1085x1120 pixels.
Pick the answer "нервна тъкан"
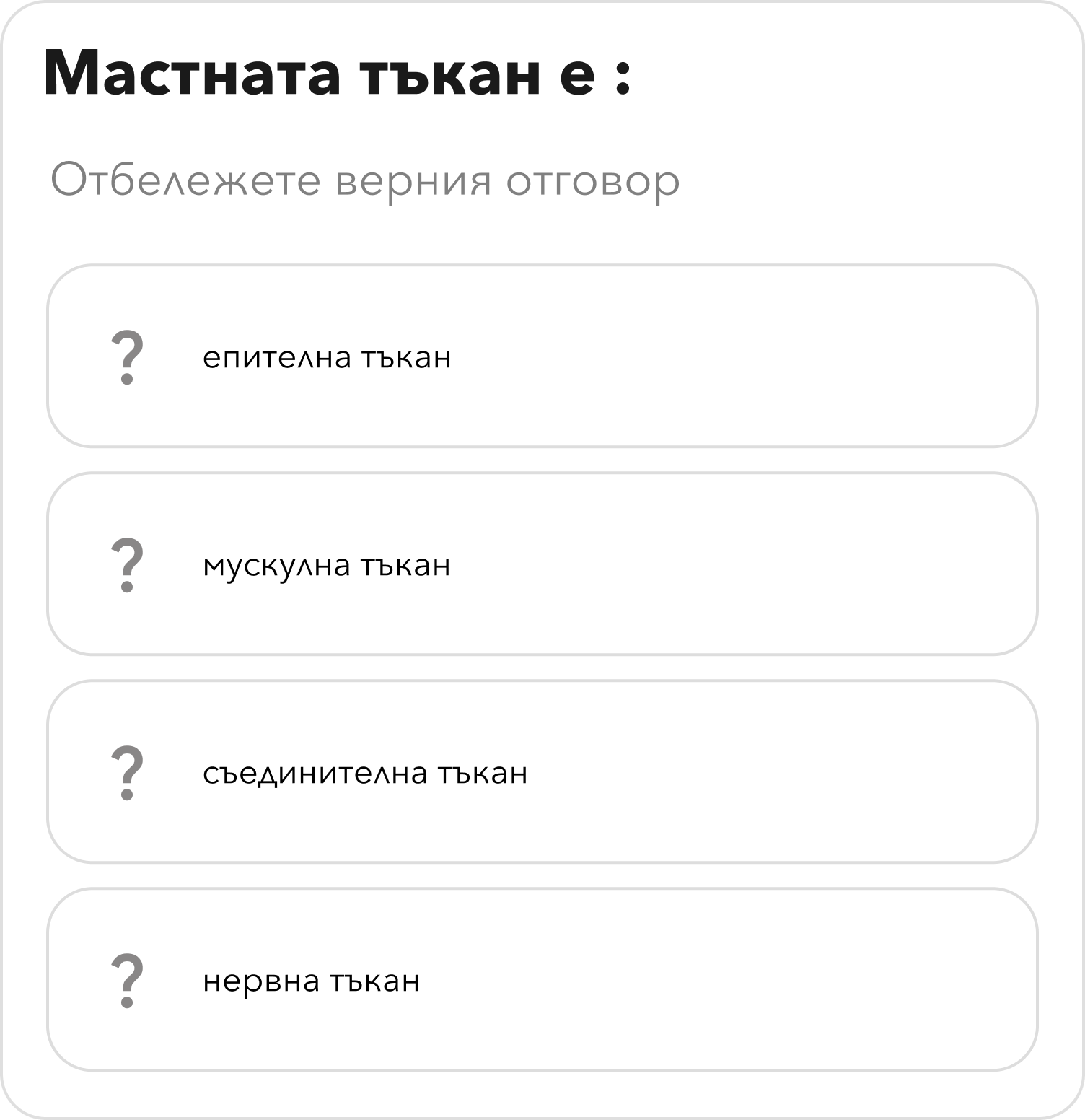click(x=541, y=980)
